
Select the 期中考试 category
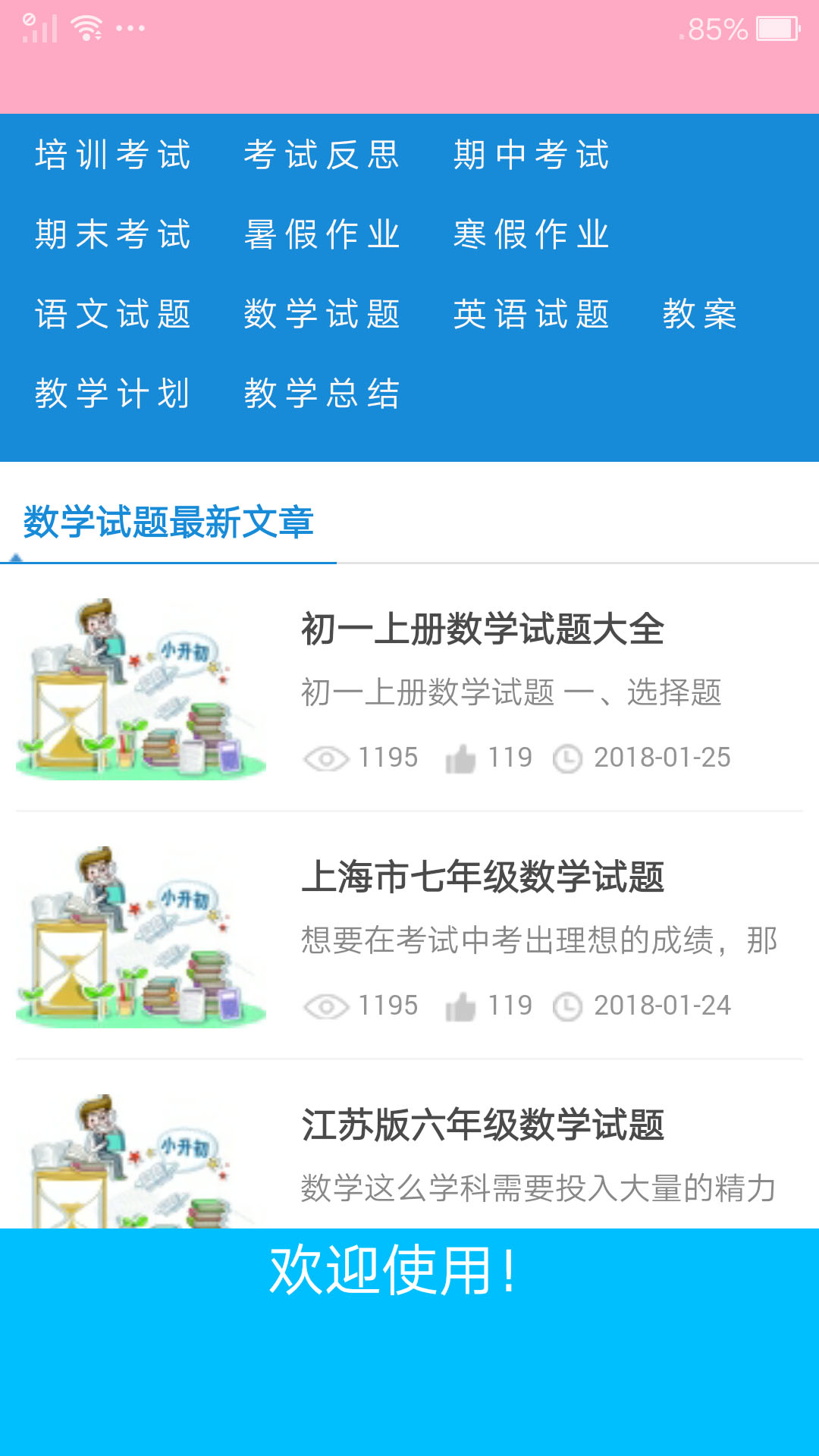[x=532, y=154]
